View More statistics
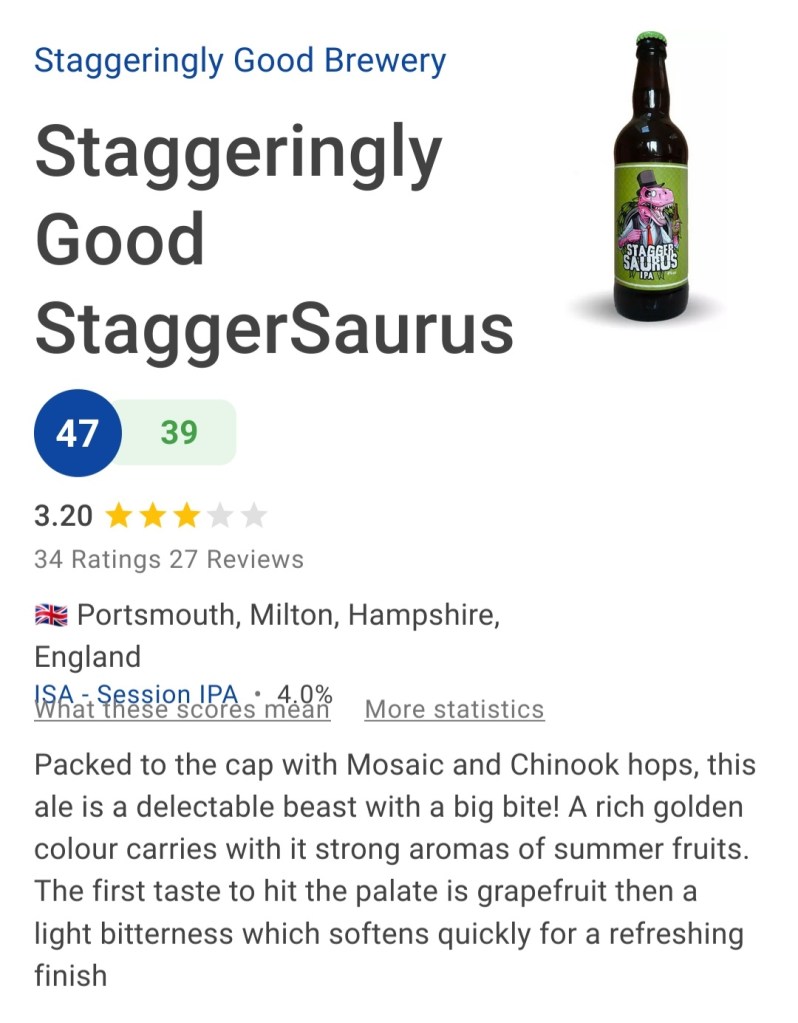Viewport: 798px width, 1023px height. pos(454,710)
